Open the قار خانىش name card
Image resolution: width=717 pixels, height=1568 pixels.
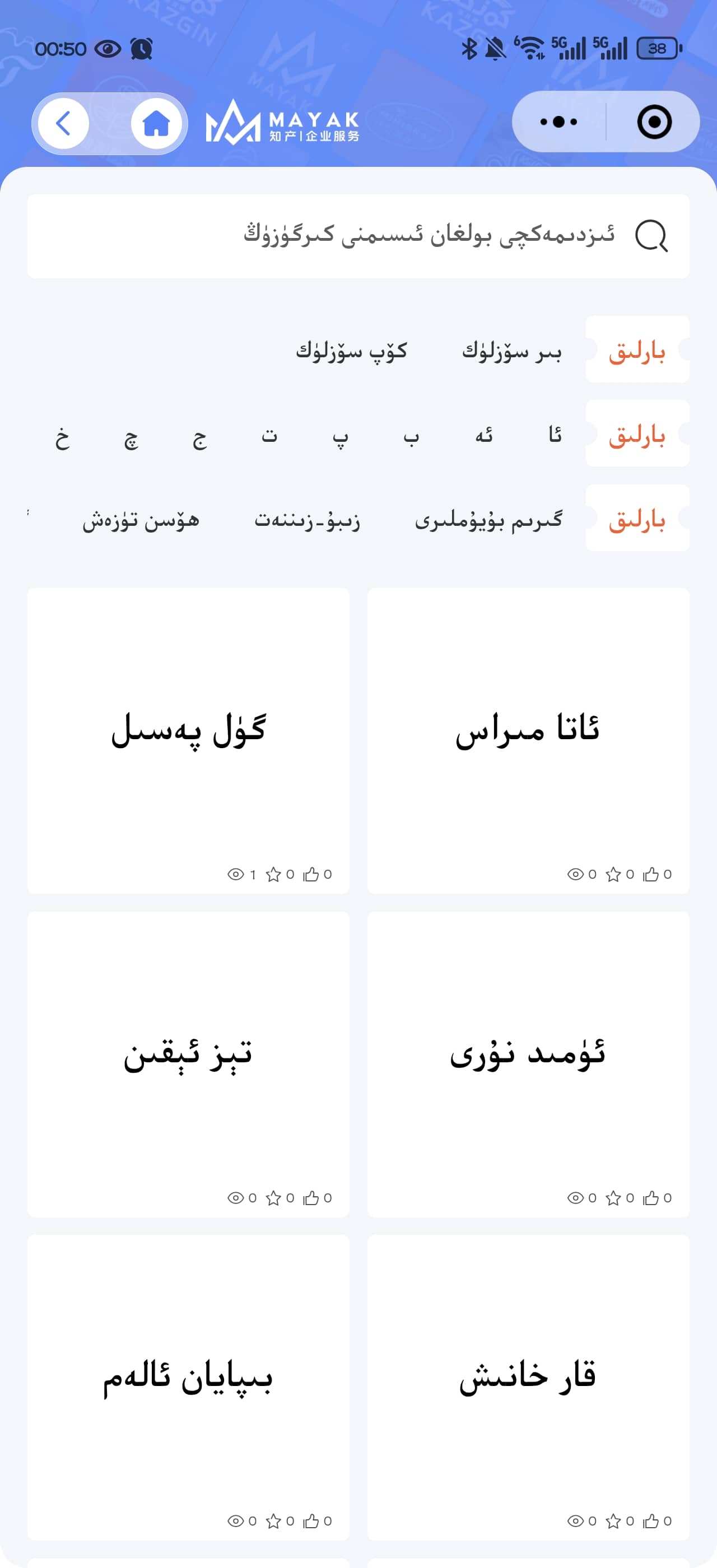(x=528, y=1387)
